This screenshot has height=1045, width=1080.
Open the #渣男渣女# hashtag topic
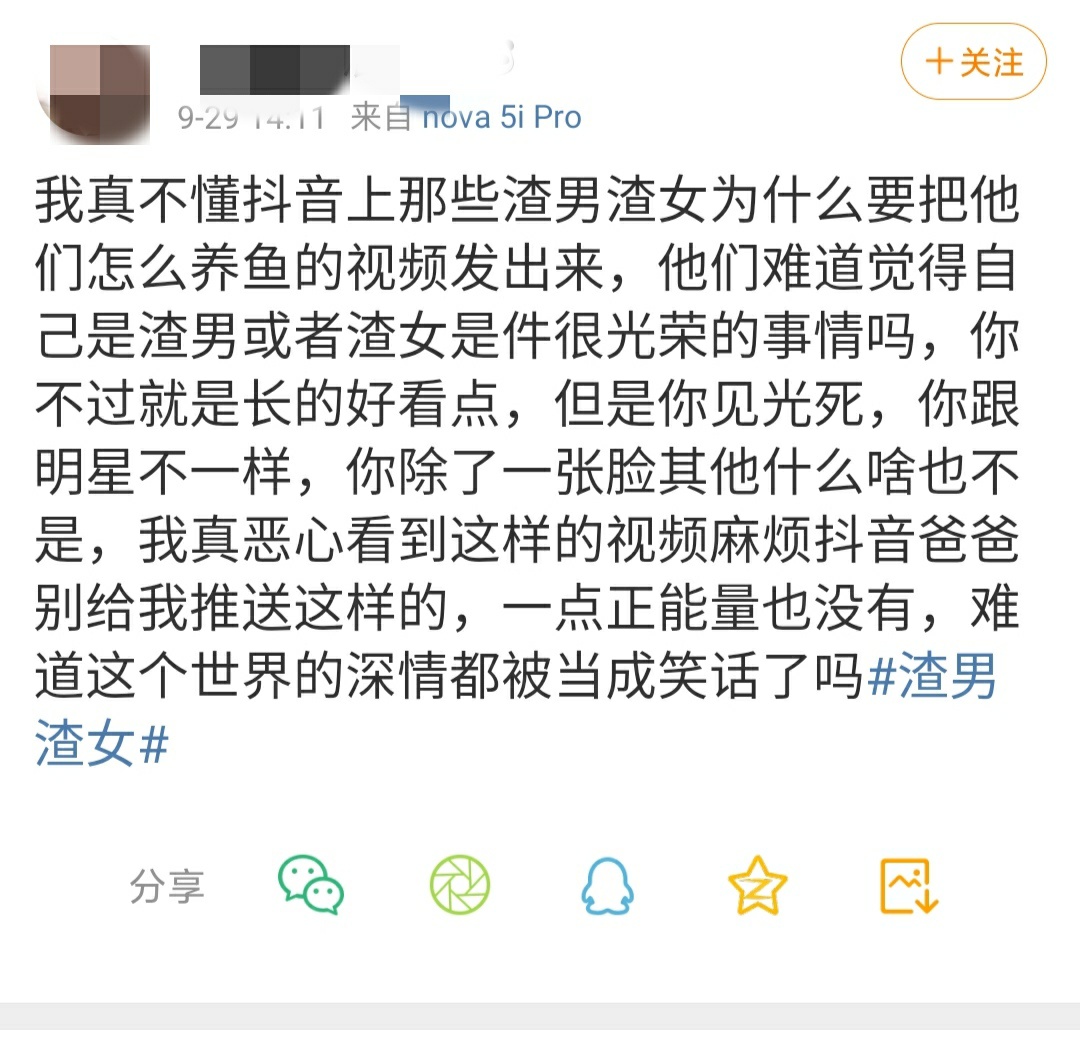click(x=930, y=680)
